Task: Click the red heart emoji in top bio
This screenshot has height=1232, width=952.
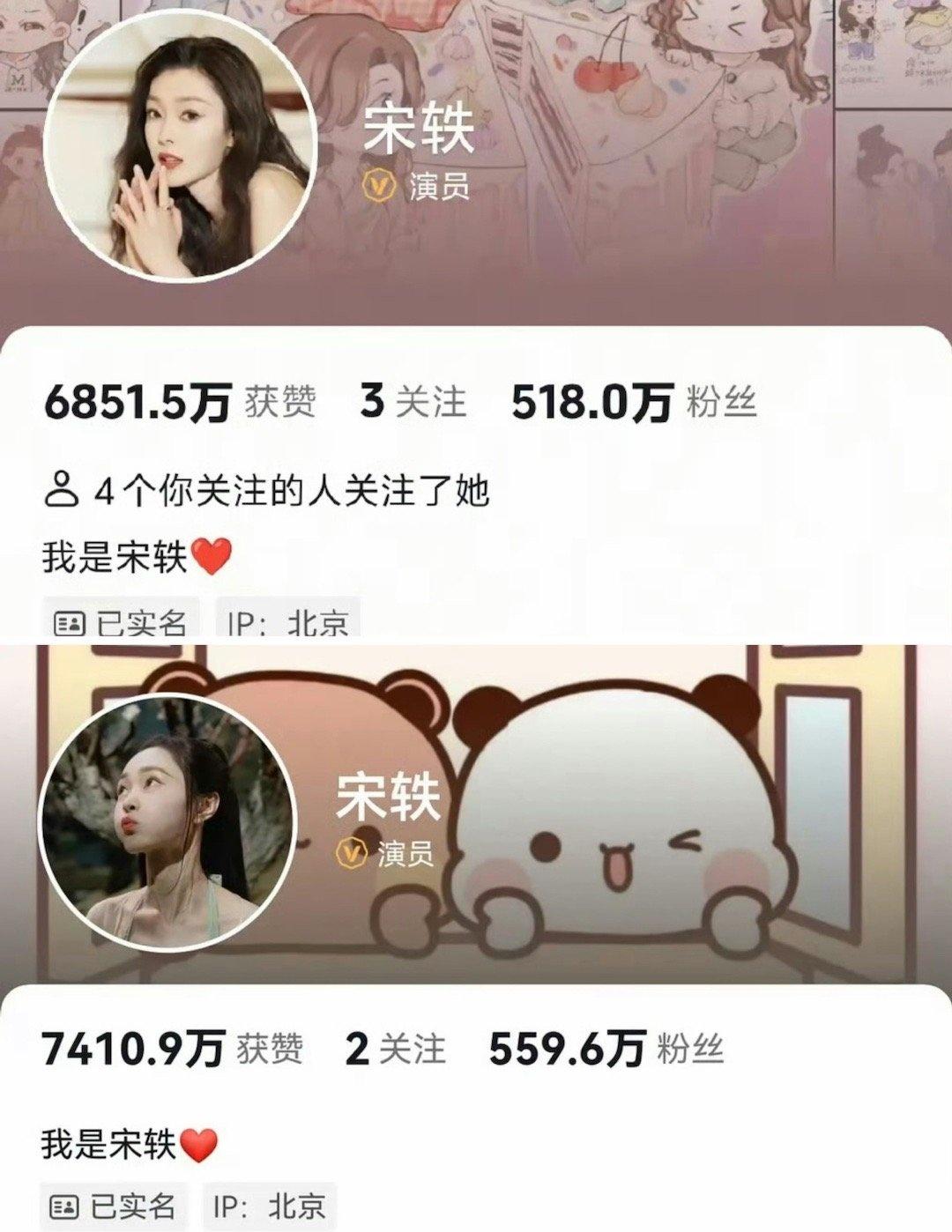Action: click(x=213, y=556)
